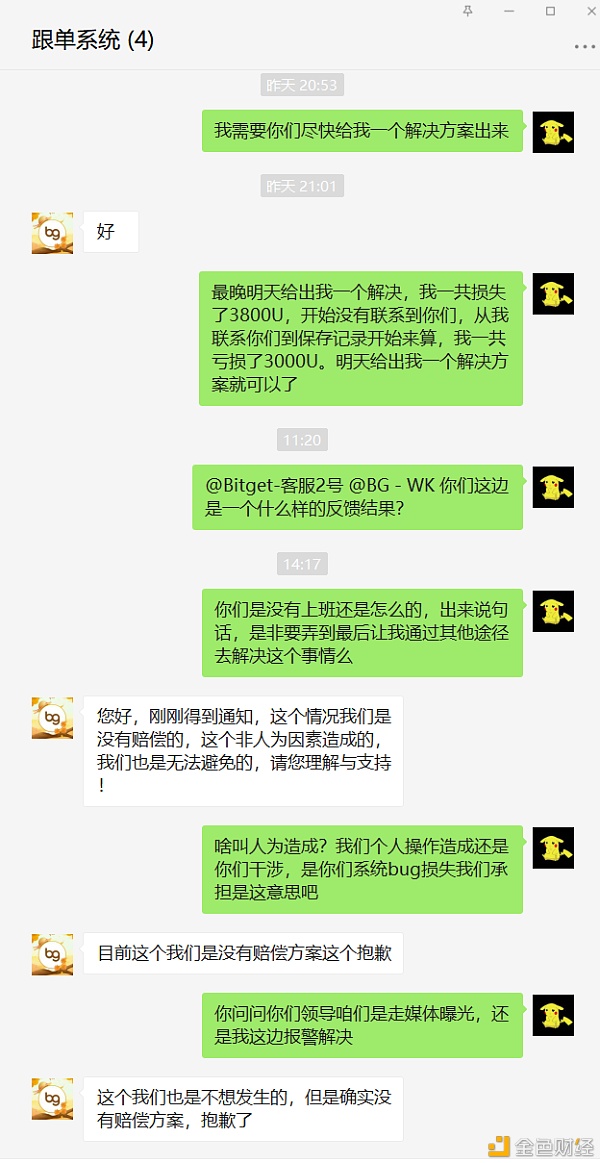
Task: Open BG avatar beside "您好，刚刚得到通知" message
Action: click(52, 718)
